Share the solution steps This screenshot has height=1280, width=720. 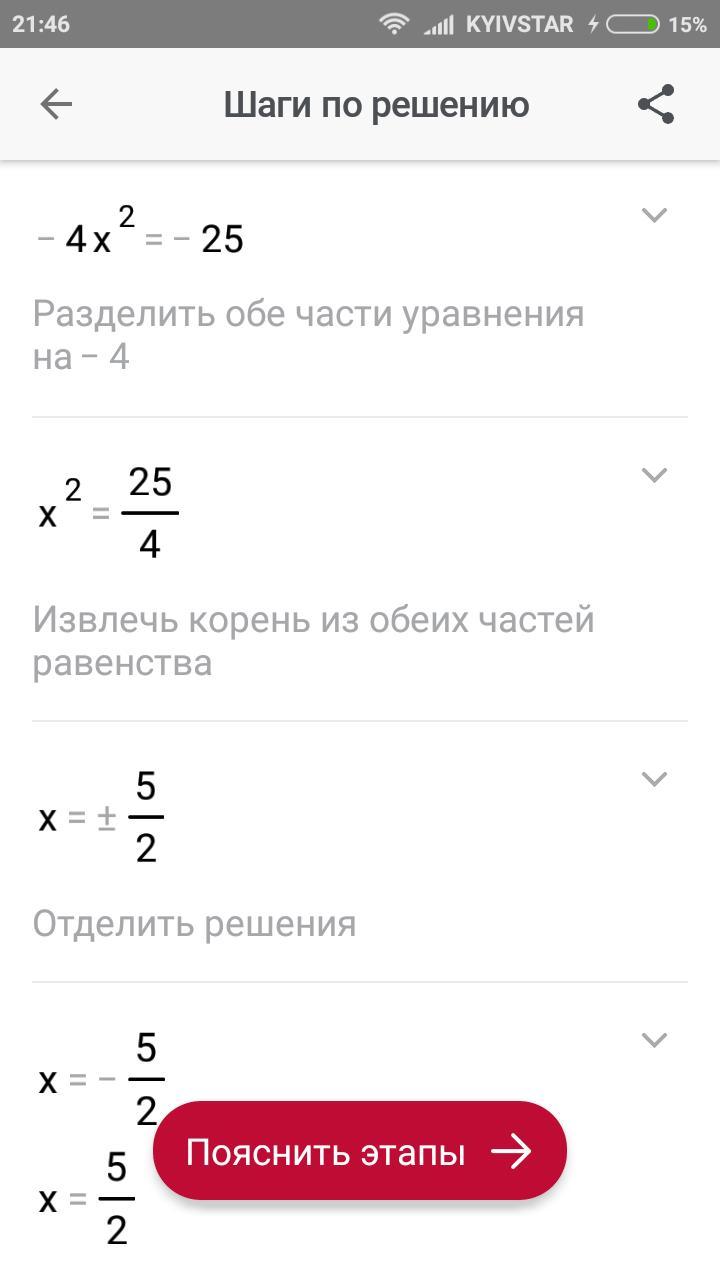656,104
